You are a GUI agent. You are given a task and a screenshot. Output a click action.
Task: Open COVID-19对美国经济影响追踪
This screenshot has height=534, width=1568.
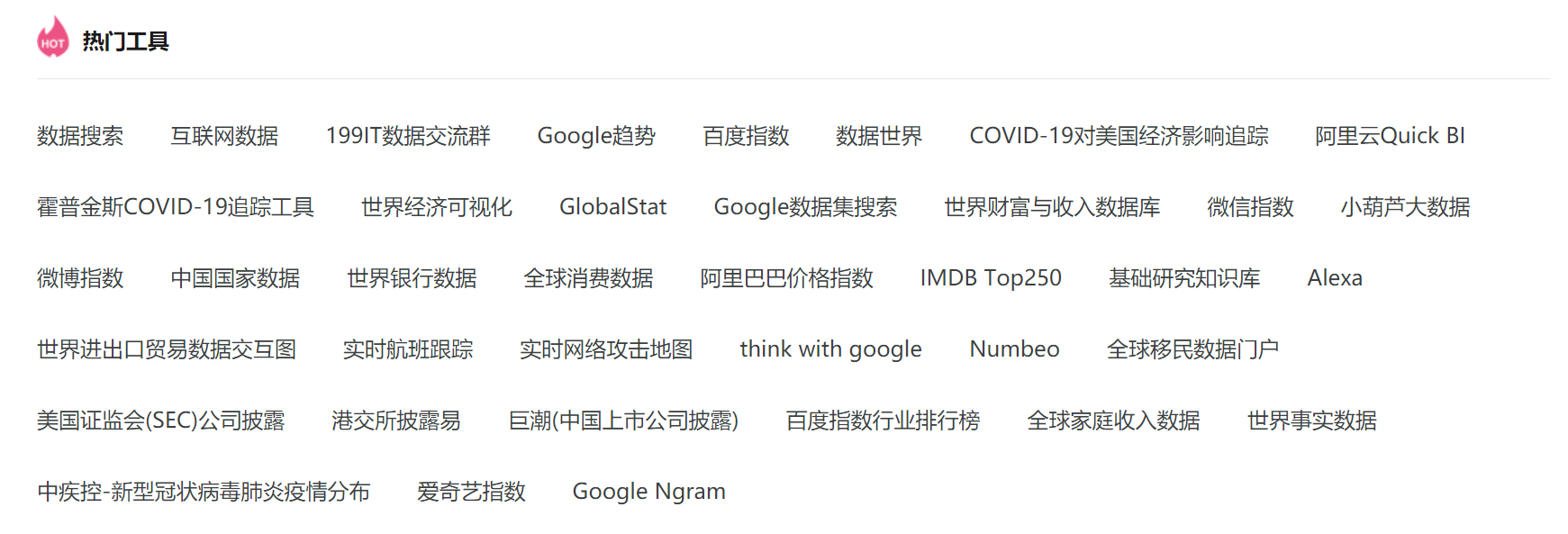tap(1119, 136)
